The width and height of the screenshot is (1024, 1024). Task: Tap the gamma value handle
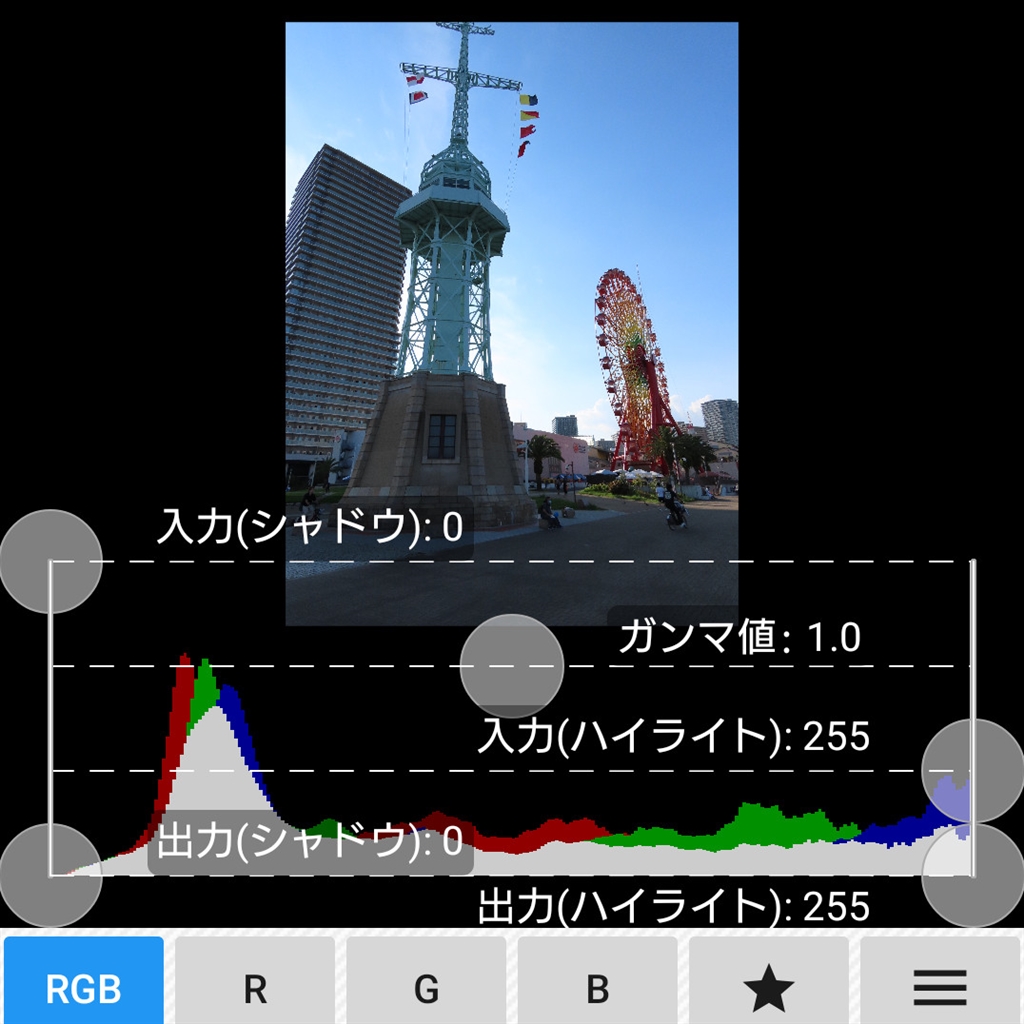[512, 666]
